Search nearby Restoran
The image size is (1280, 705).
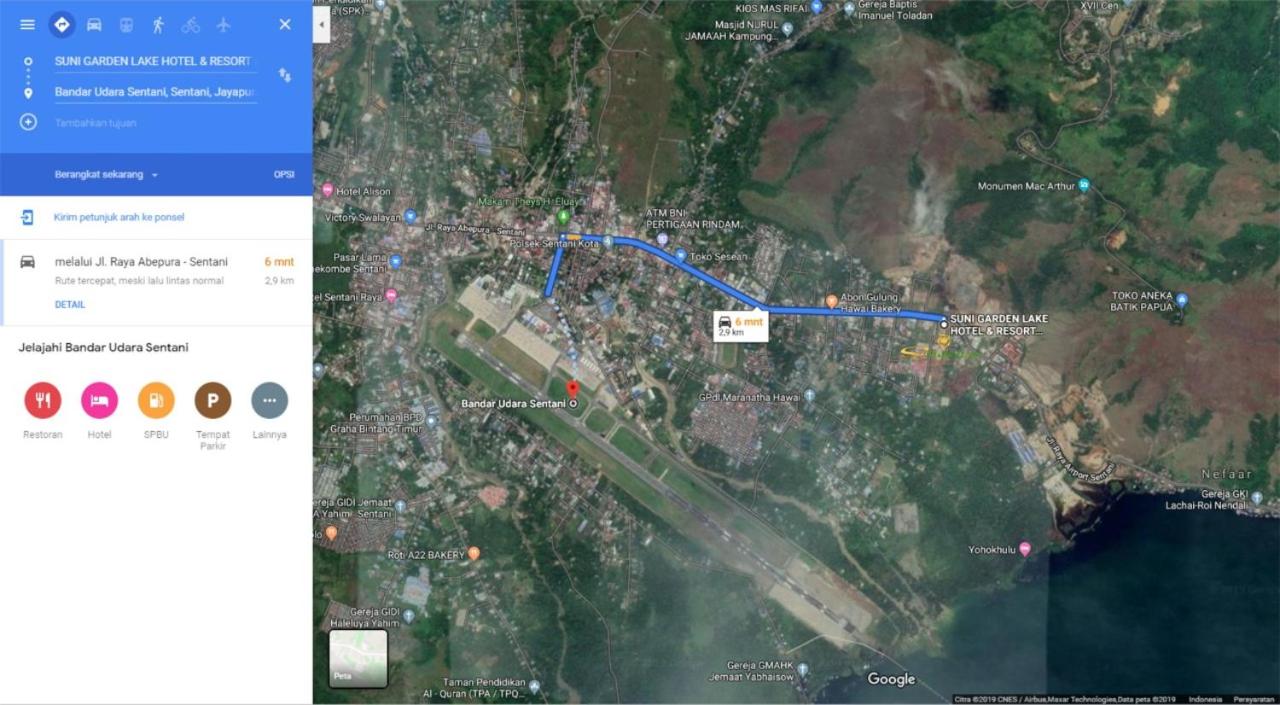pos(43,401)
